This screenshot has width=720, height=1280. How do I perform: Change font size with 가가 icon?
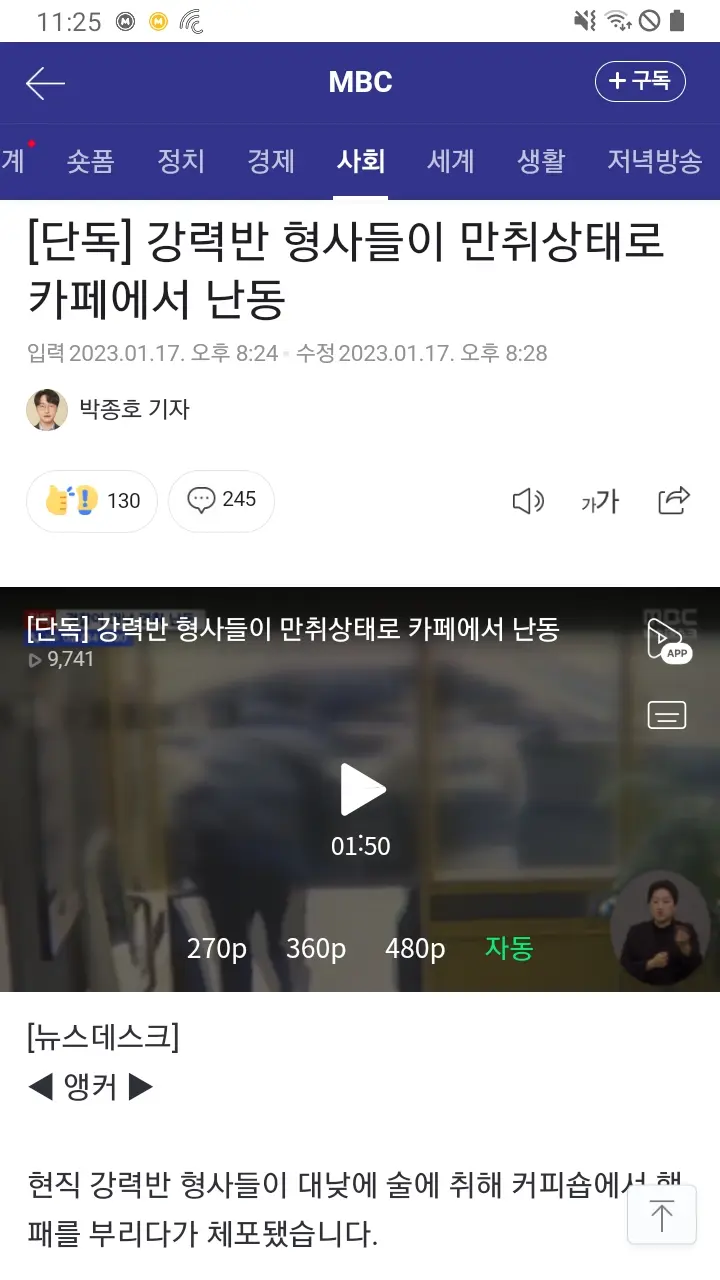[x=600, y=501]
